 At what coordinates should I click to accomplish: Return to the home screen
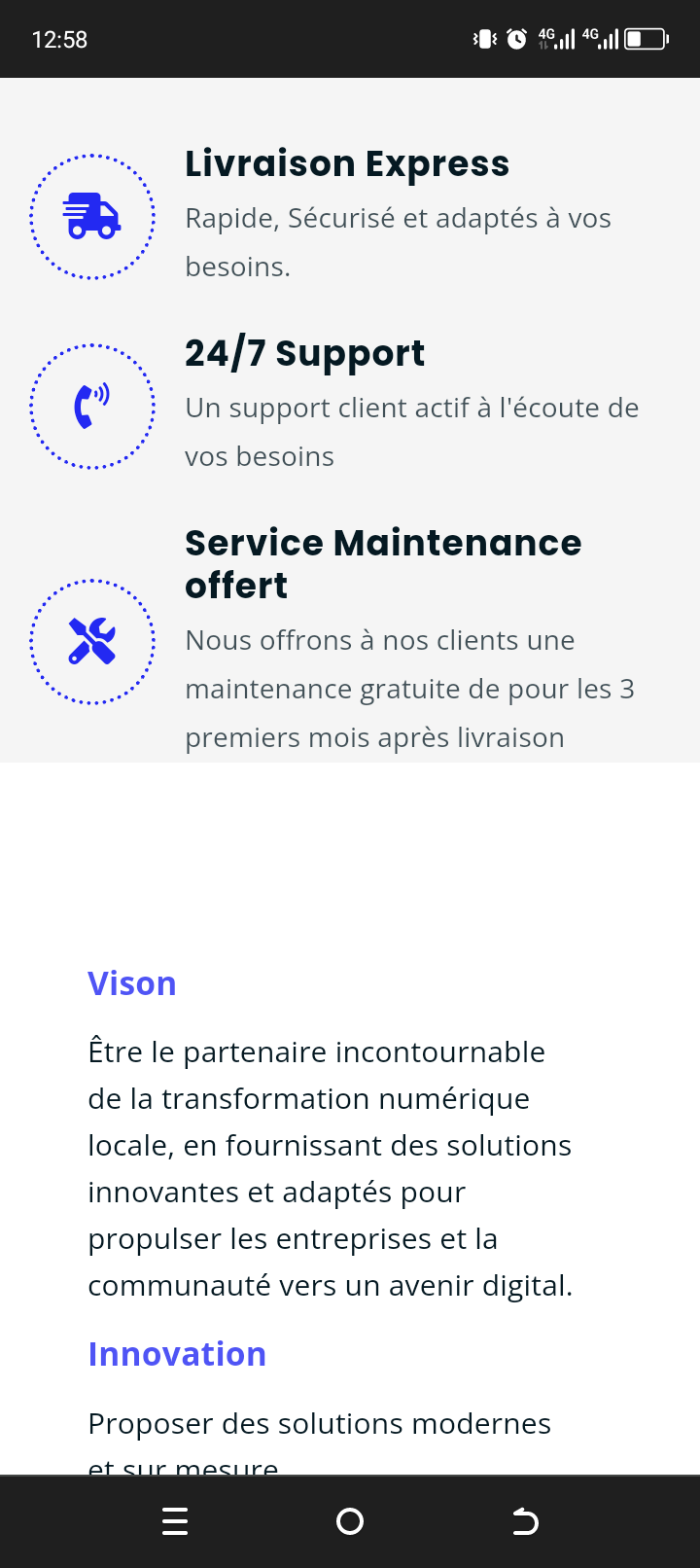click(x=350, y=1521)
